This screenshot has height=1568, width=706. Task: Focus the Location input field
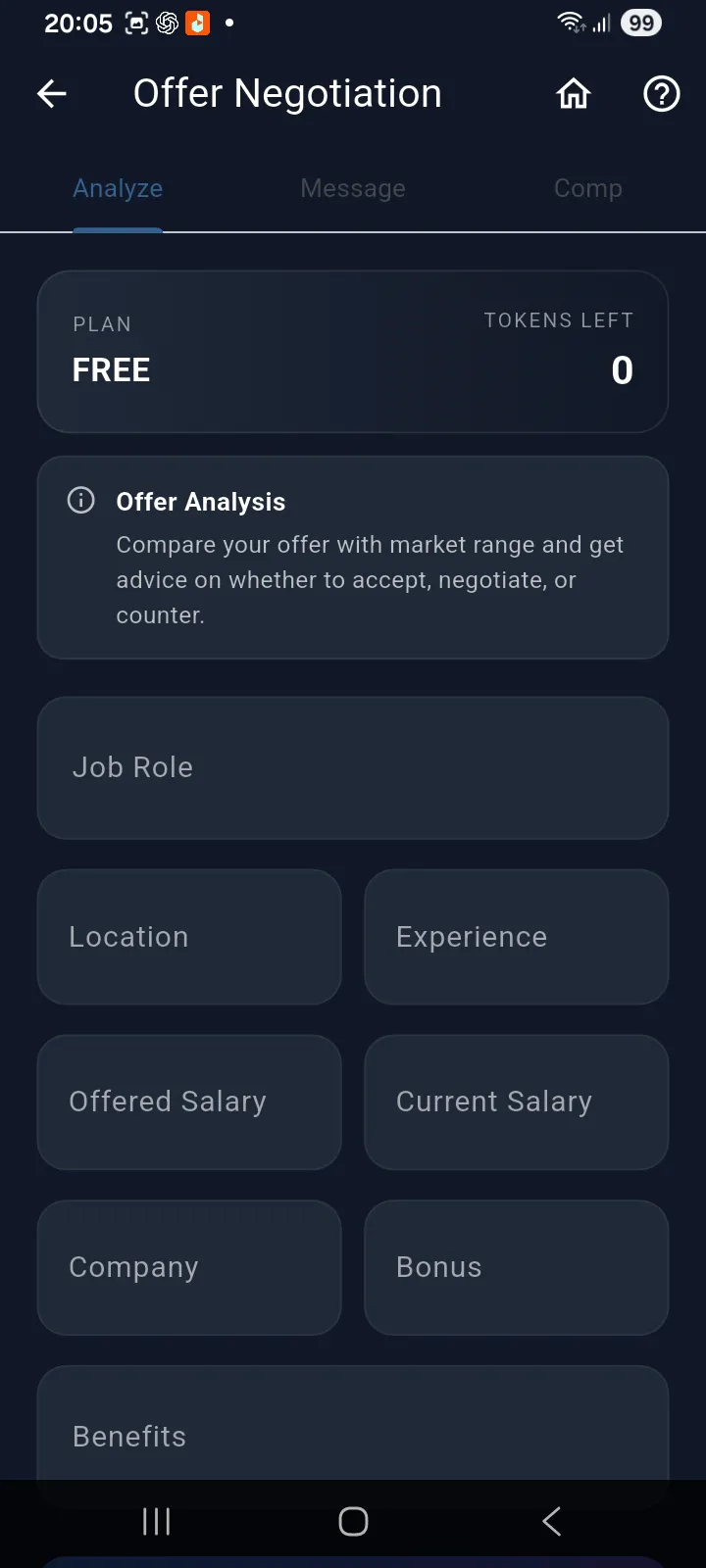pos(189,937)
